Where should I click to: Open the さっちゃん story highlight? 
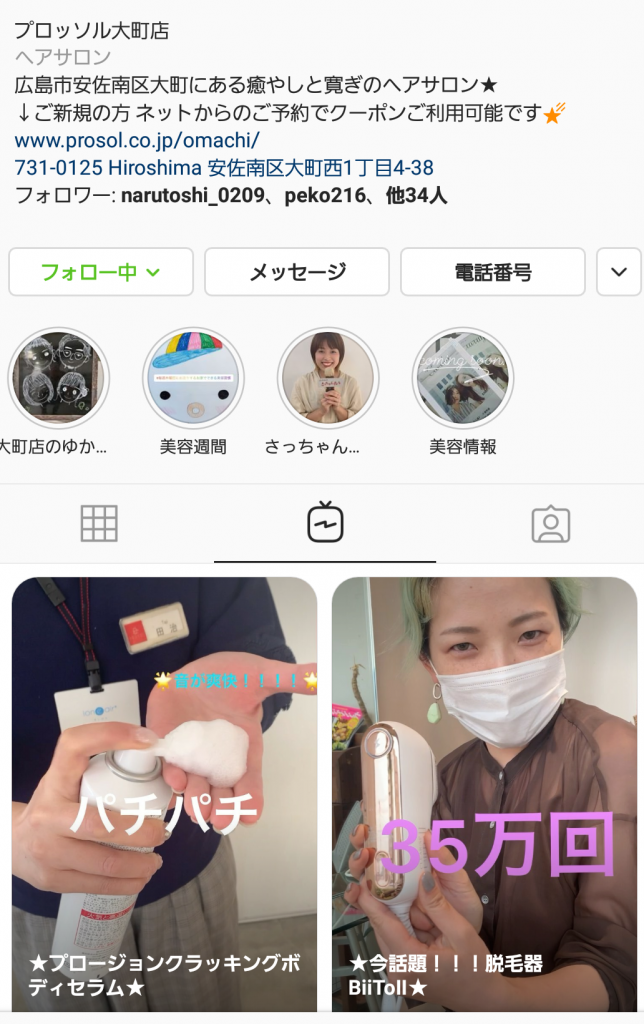(327, 378)
